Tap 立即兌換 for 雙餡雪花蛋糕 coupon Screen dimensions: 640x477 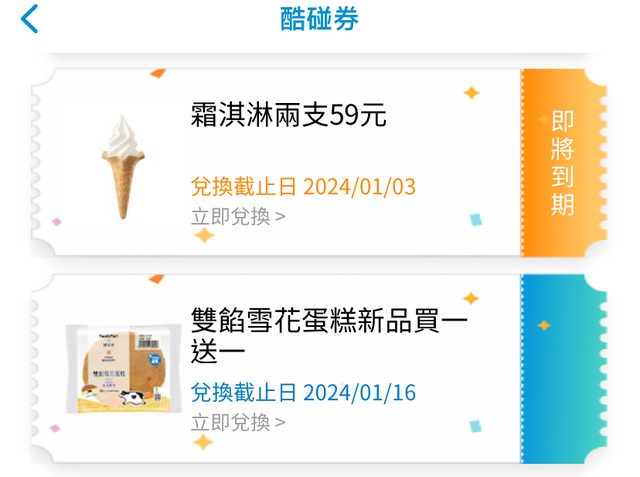(238, 422)
